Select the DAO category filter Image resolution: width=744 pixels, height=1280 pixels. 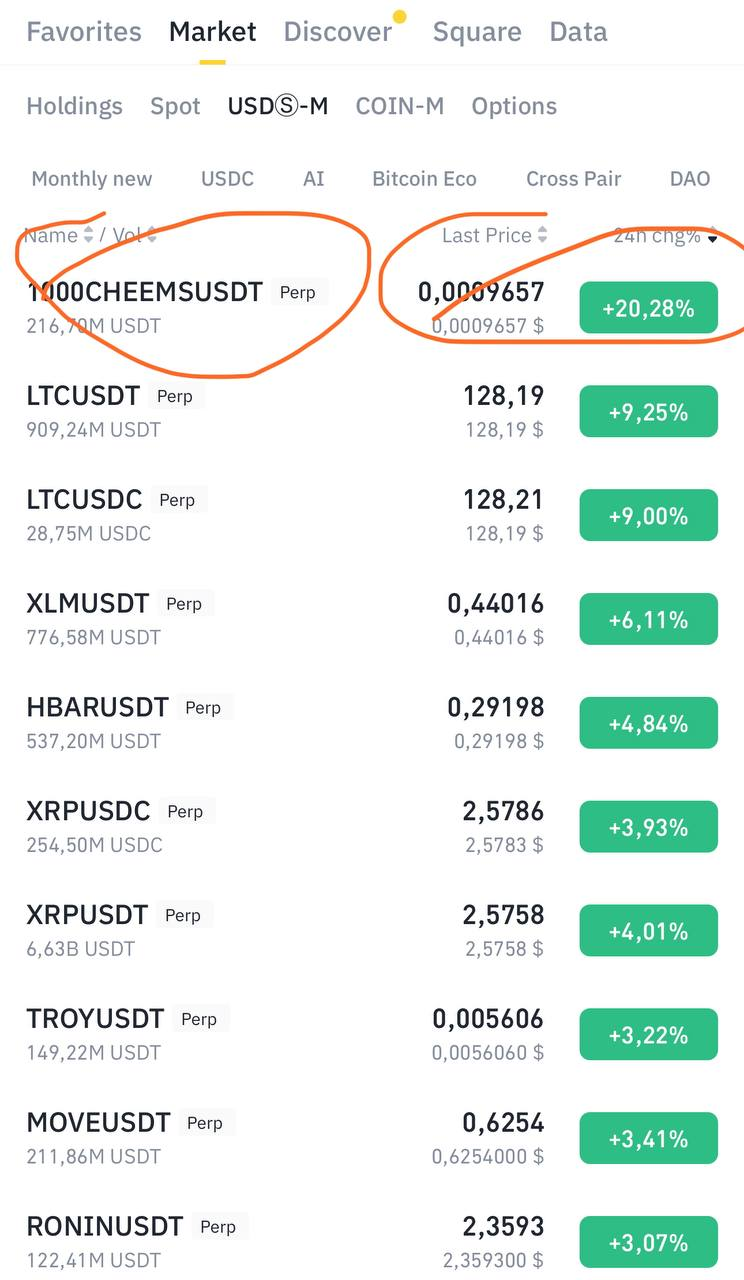689,178
